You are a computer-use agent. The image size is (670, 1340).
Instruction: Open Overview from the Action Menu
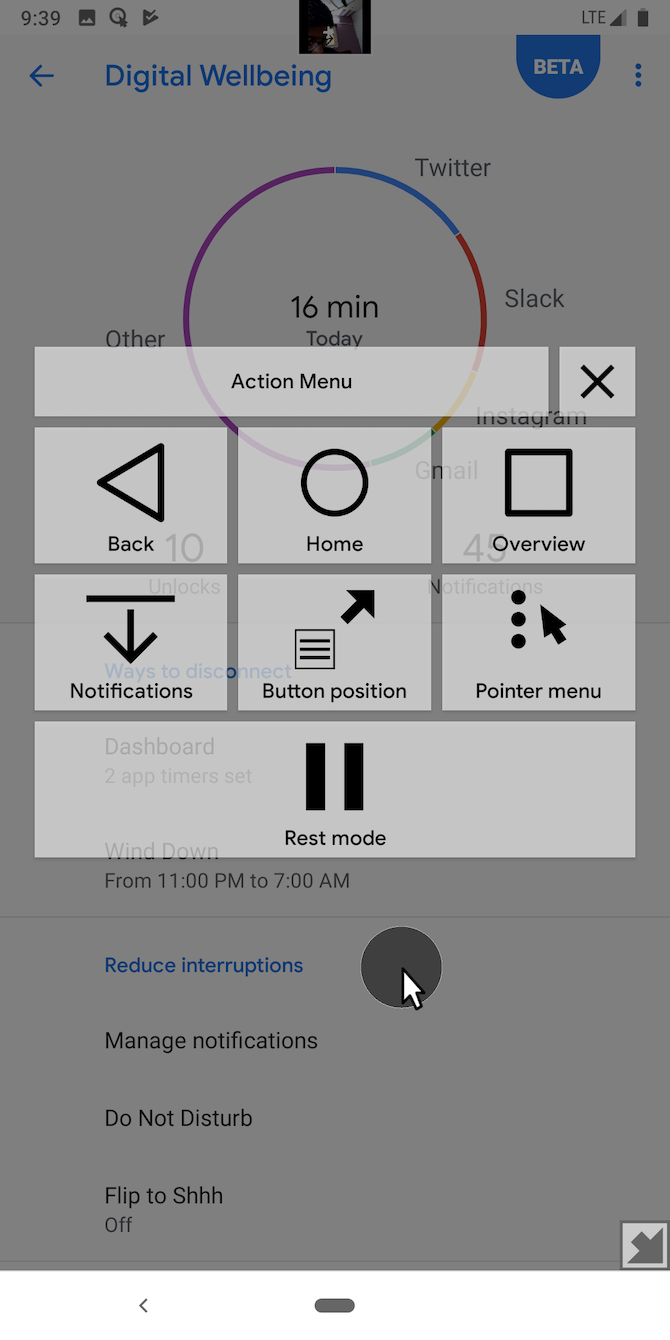538,496
